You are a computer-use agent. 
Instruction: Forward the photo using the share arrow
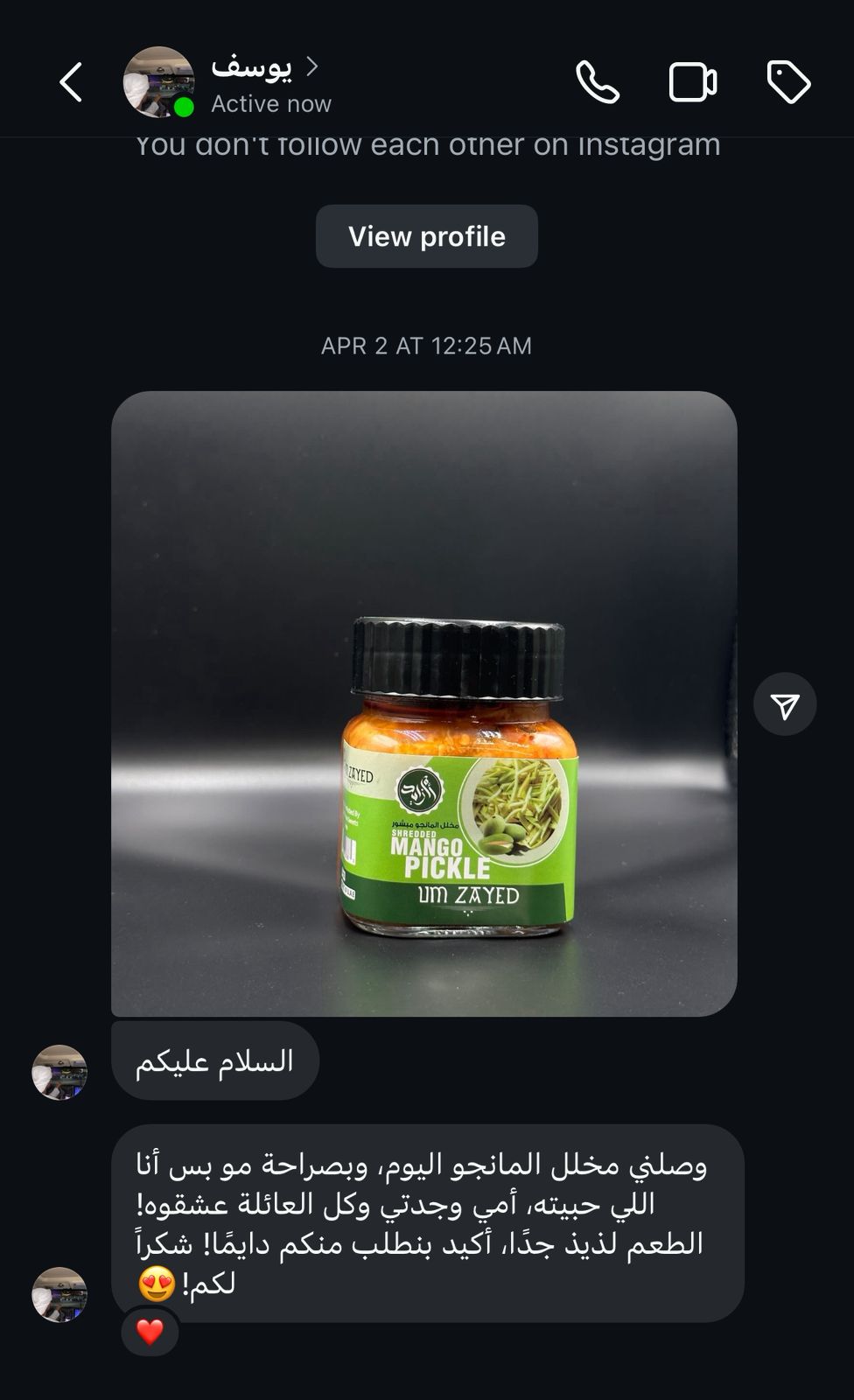tap(785, 704)
